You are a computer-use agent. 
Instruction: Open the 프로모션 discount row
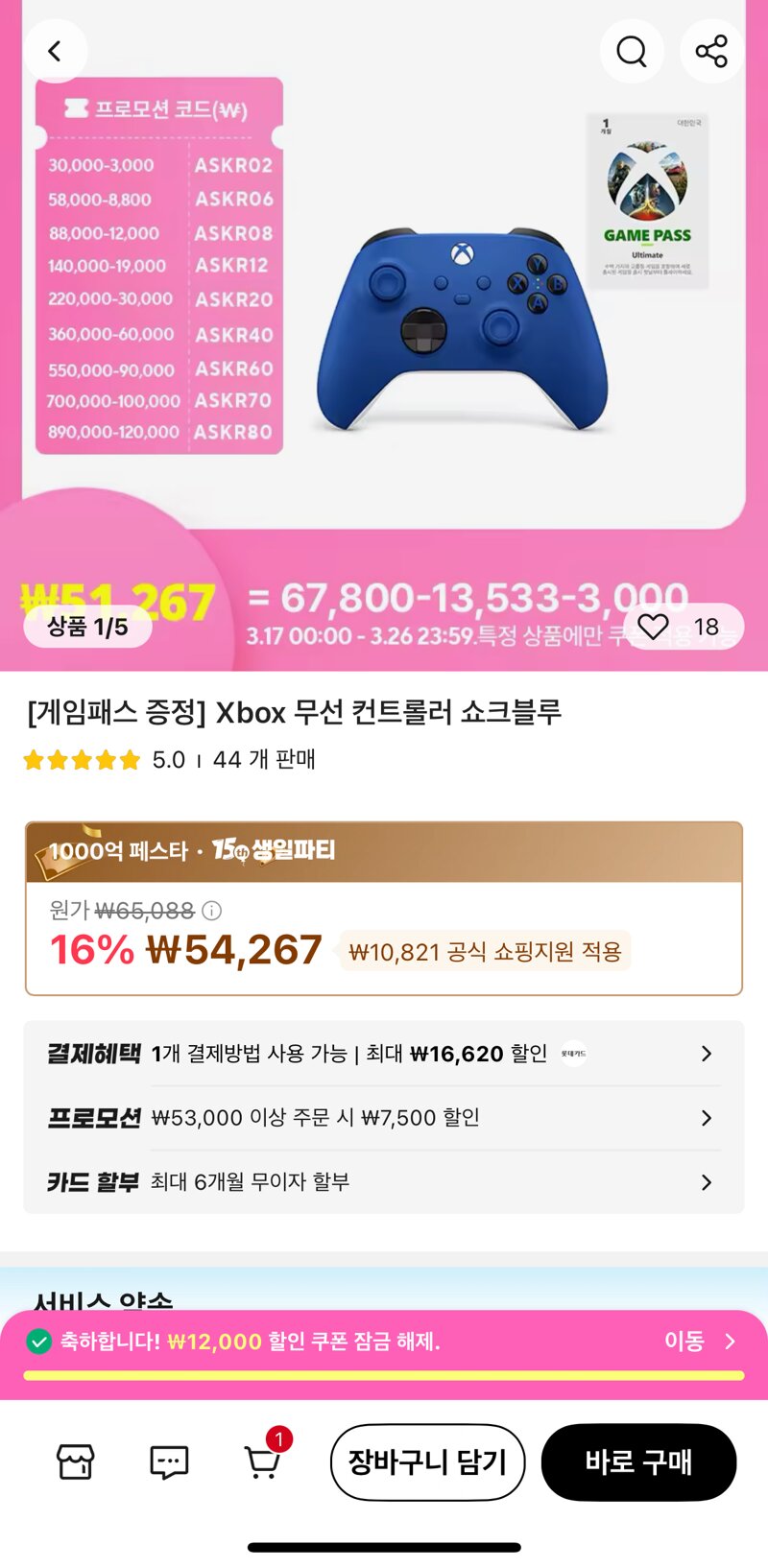point(384,1118)
